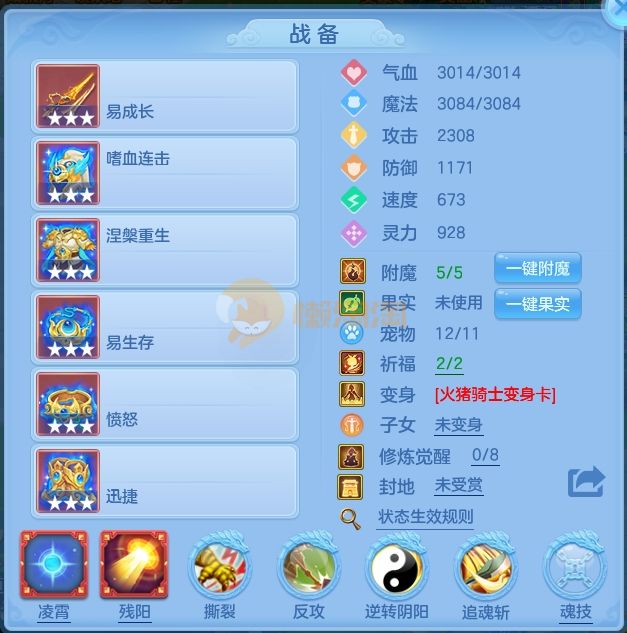Select the 残阳 skill
The width and height of the screenshot is (627, 633).
133,566
